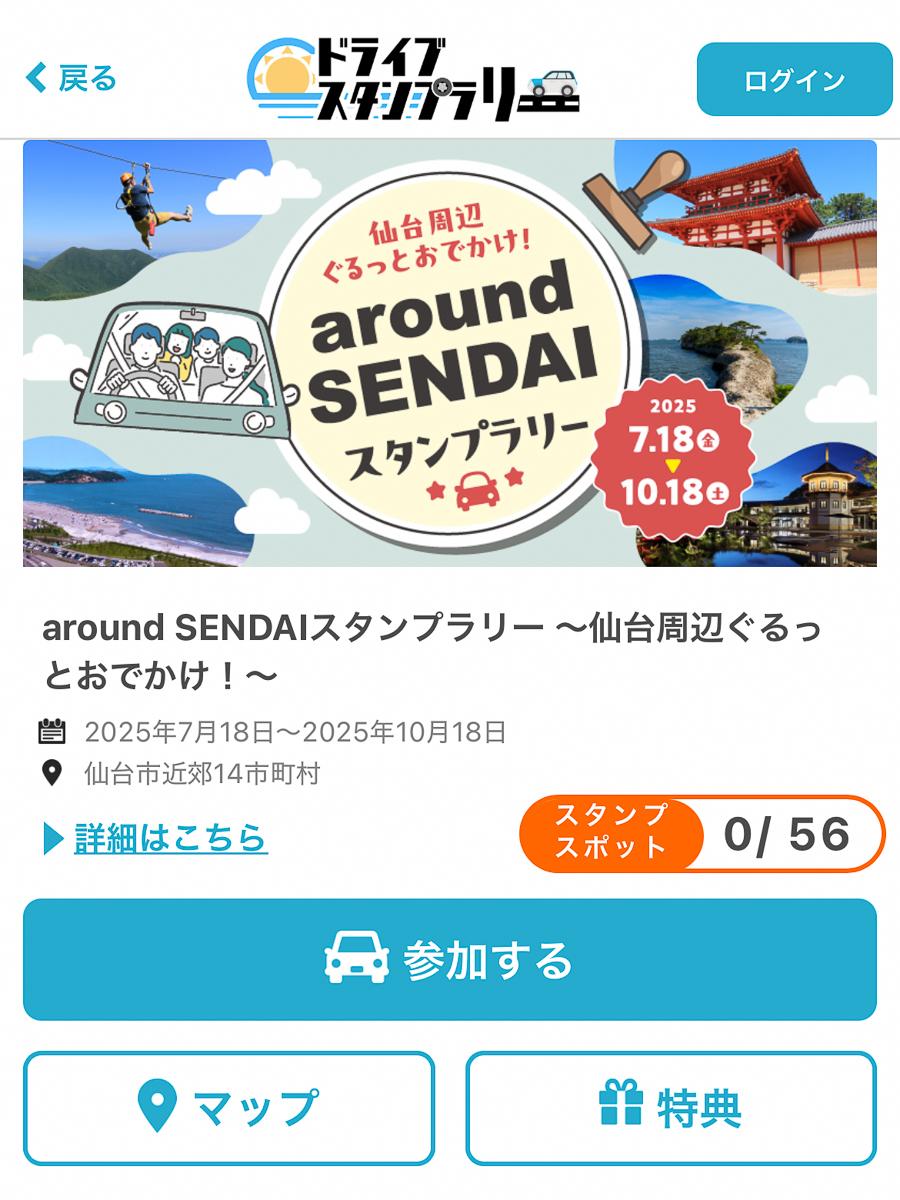
Task: Open the 詳細はこちら details link
Action: [170, 837]
